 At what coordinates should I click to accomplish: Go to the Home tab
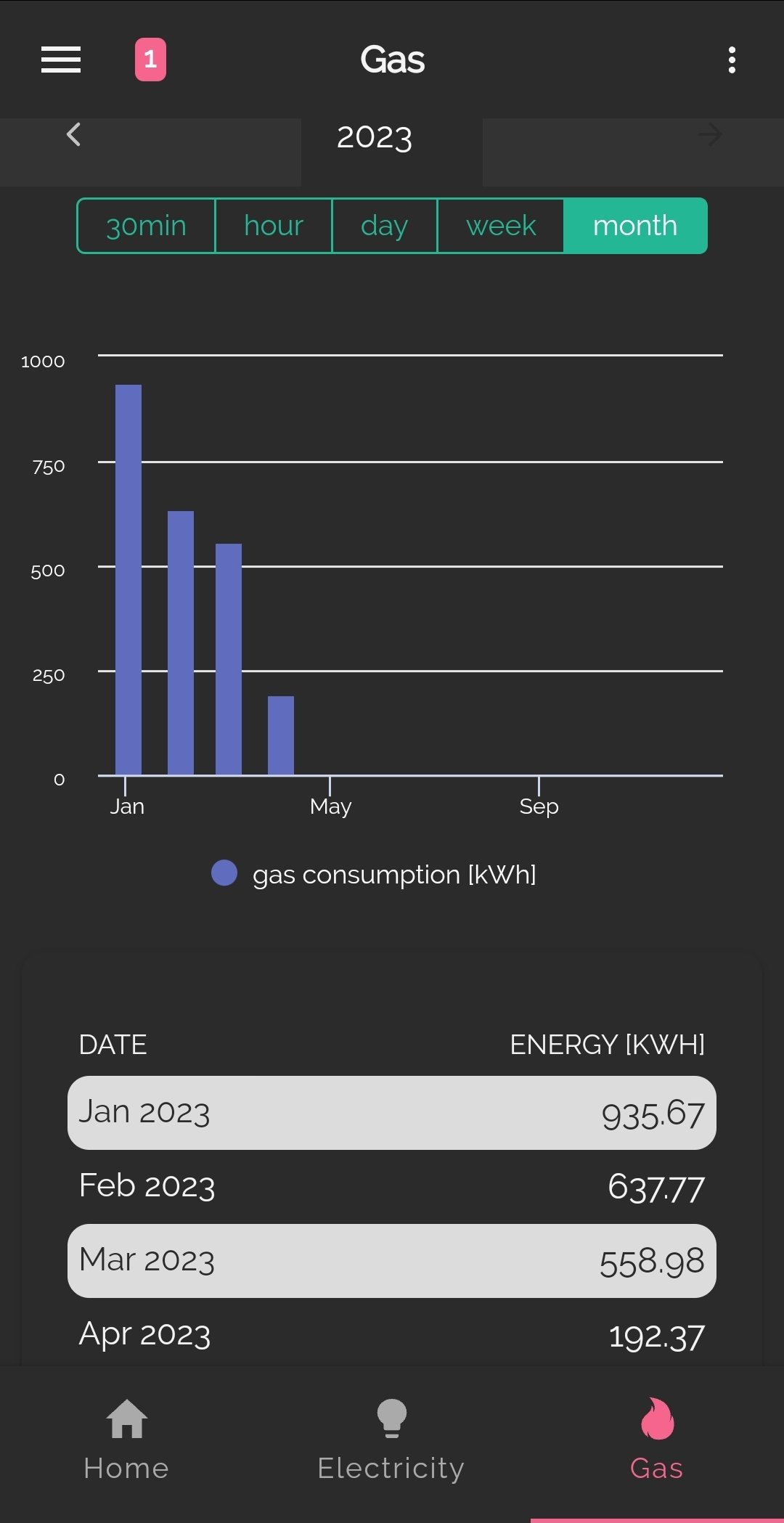[x=126, y=1439]
